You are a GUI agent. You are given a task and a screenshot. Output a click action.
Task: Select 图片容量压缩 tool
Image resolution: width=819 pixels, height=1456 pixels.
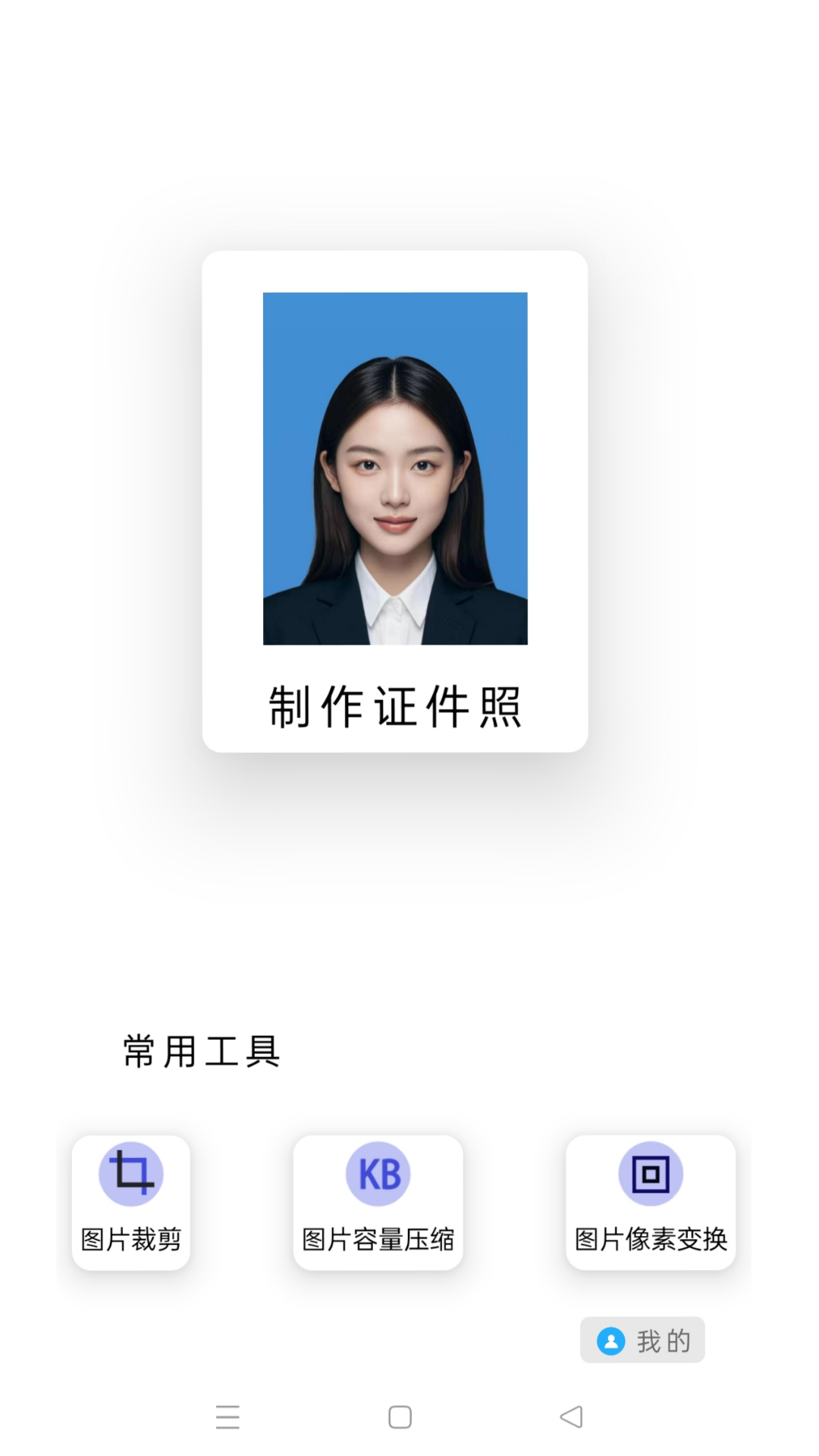pos(378,1202)
